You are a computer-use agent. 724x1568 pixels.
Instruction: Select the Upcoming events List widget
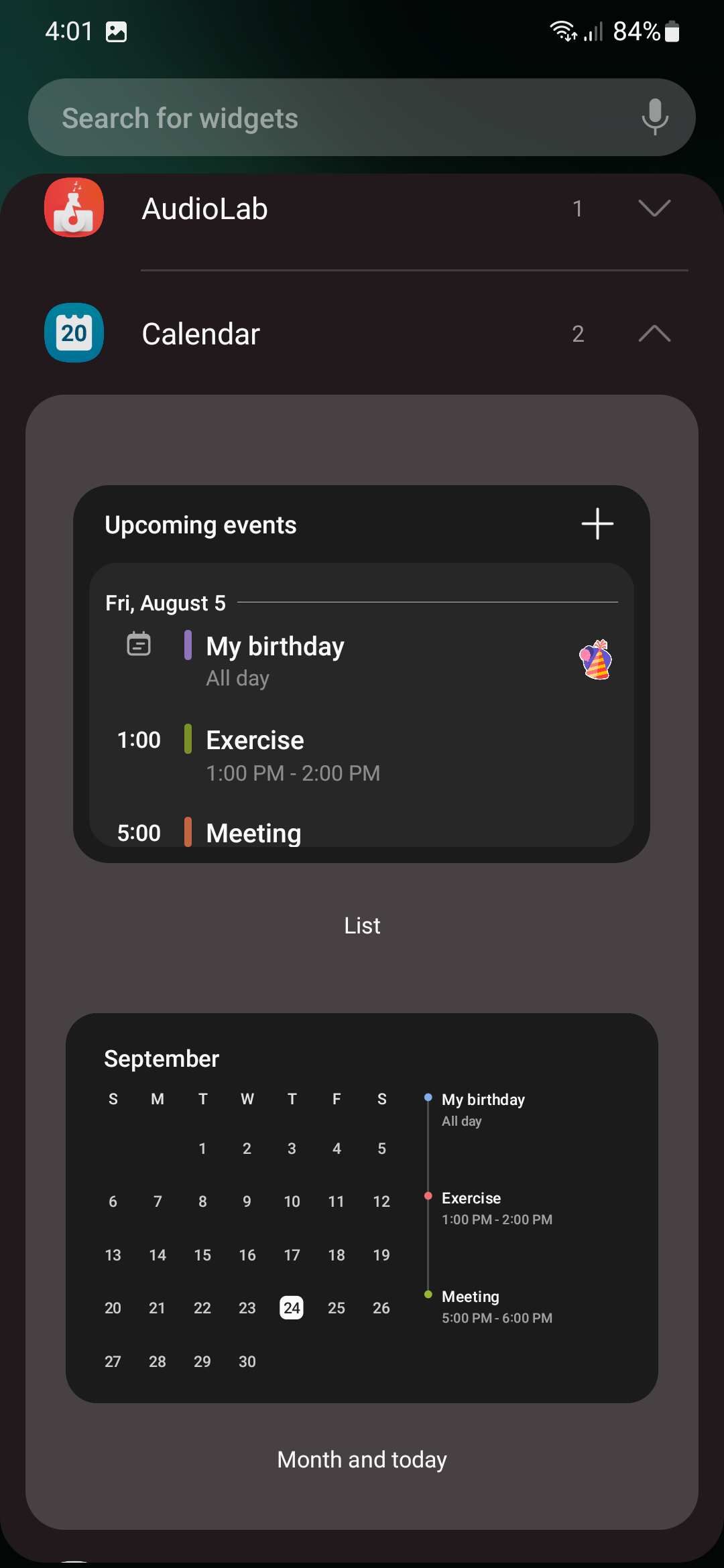(x=361, y=673)
